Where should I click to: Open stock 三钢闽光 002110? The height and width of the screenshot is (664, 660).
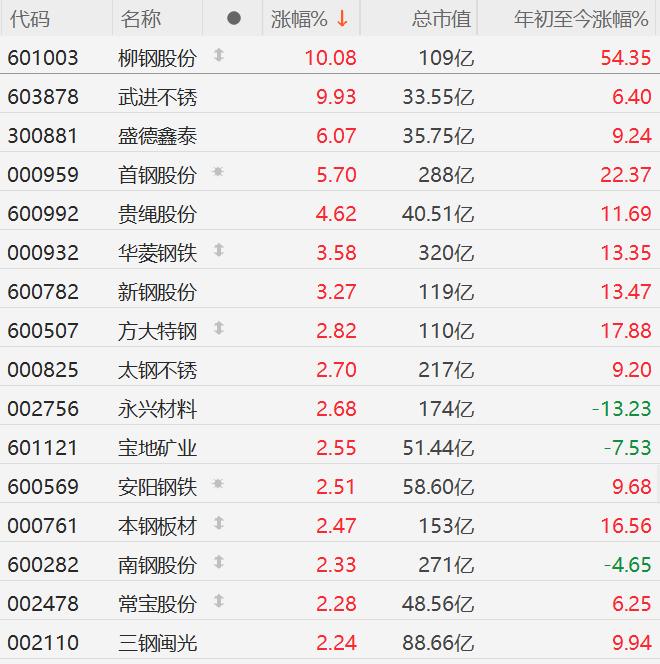(157, 643)
